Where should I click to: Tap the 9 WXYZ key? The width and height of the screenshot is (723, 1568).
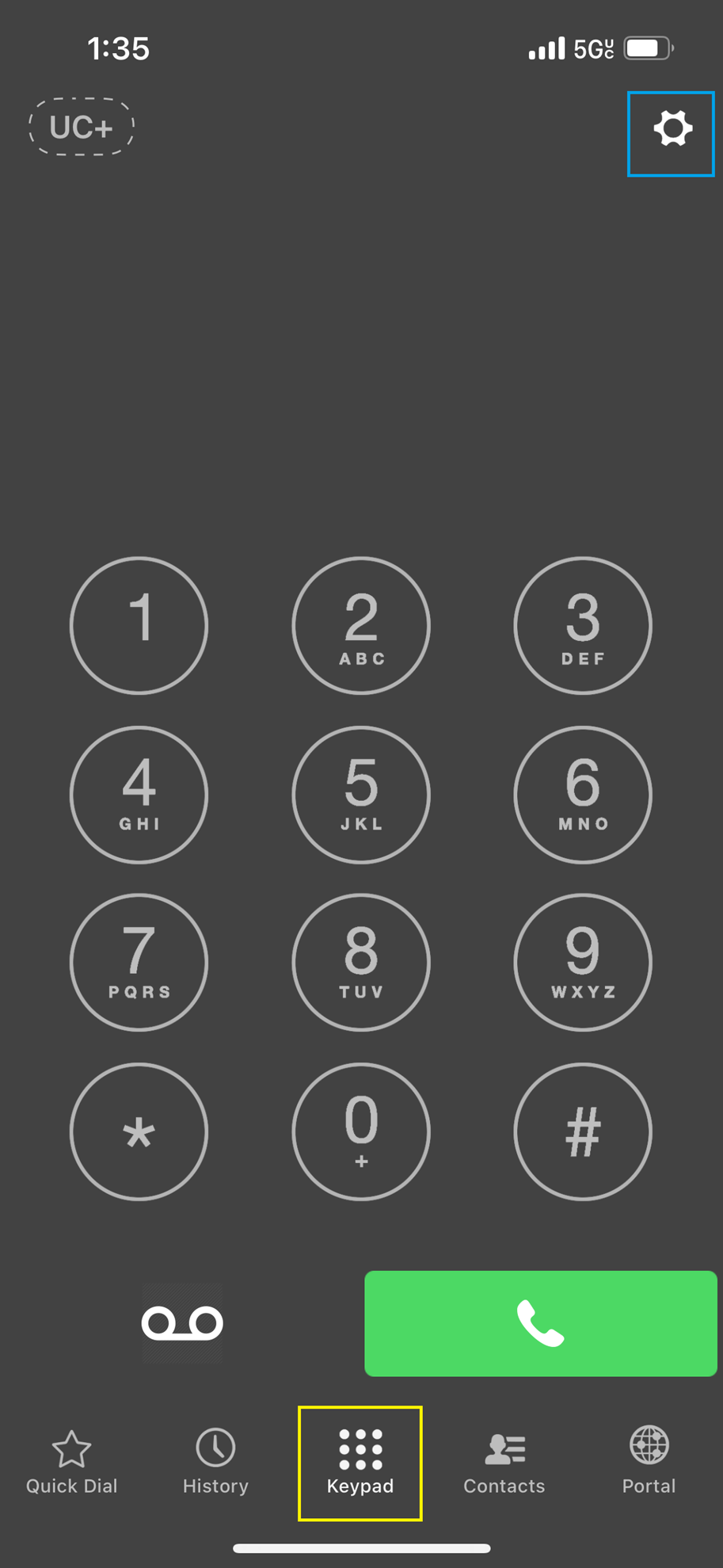[x=583, y=962]
